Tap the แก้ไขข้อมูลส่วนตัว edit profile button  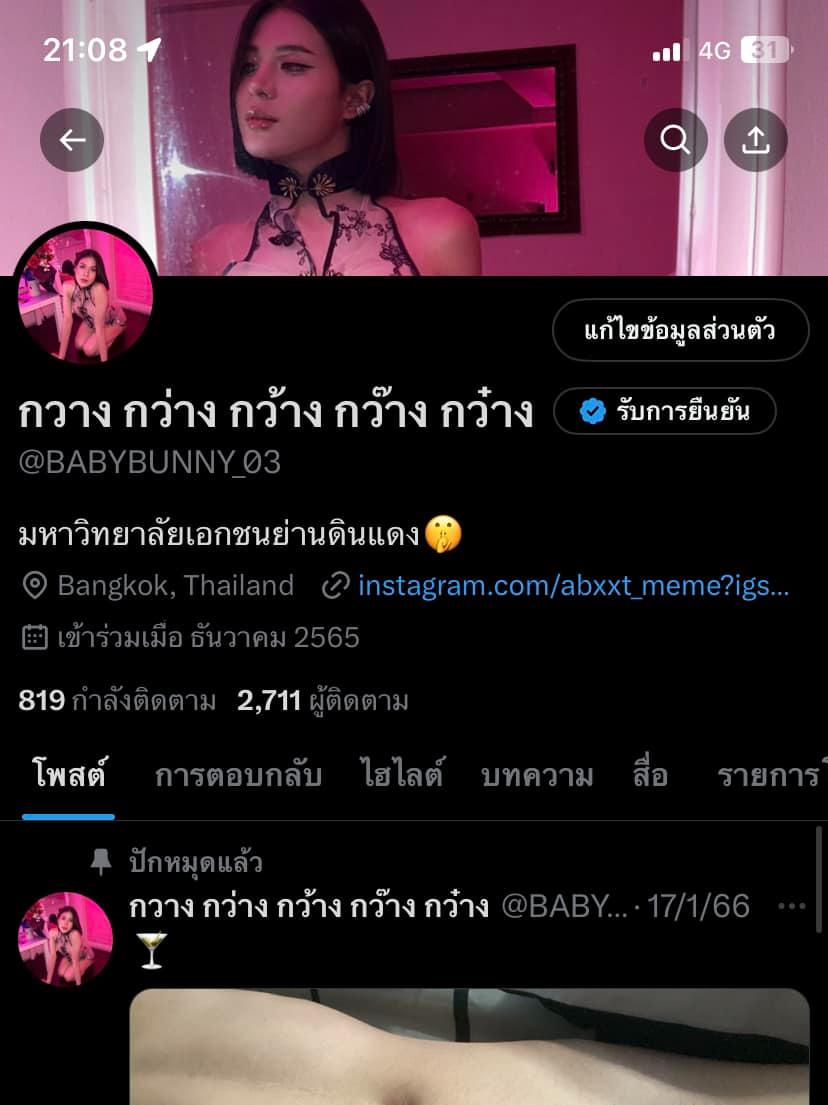pos(680,330)
